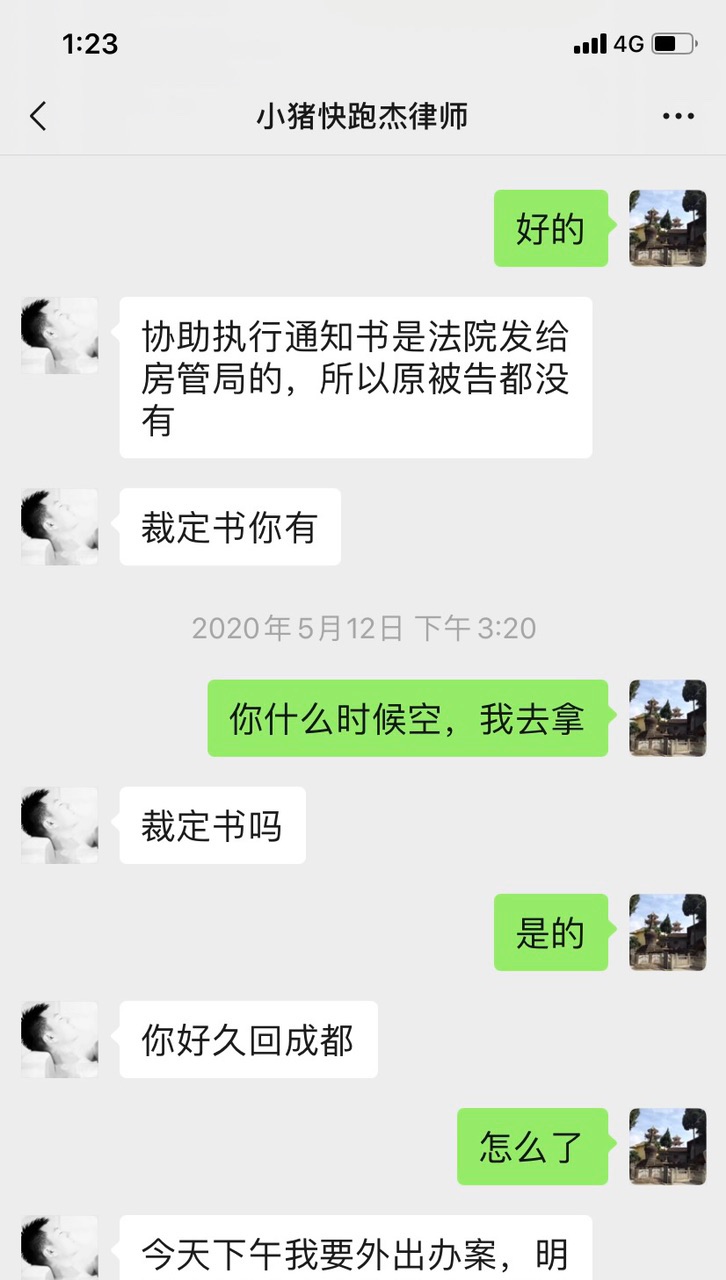Go back from the chat

tap(38, 117)
